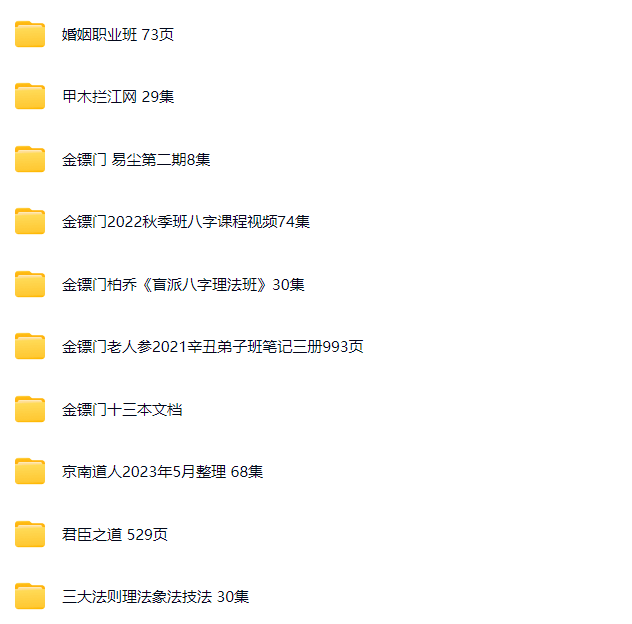Open the 金镖门 易尘第二期8集 folder
The image size is (632, 624).
tap(135, 160)
